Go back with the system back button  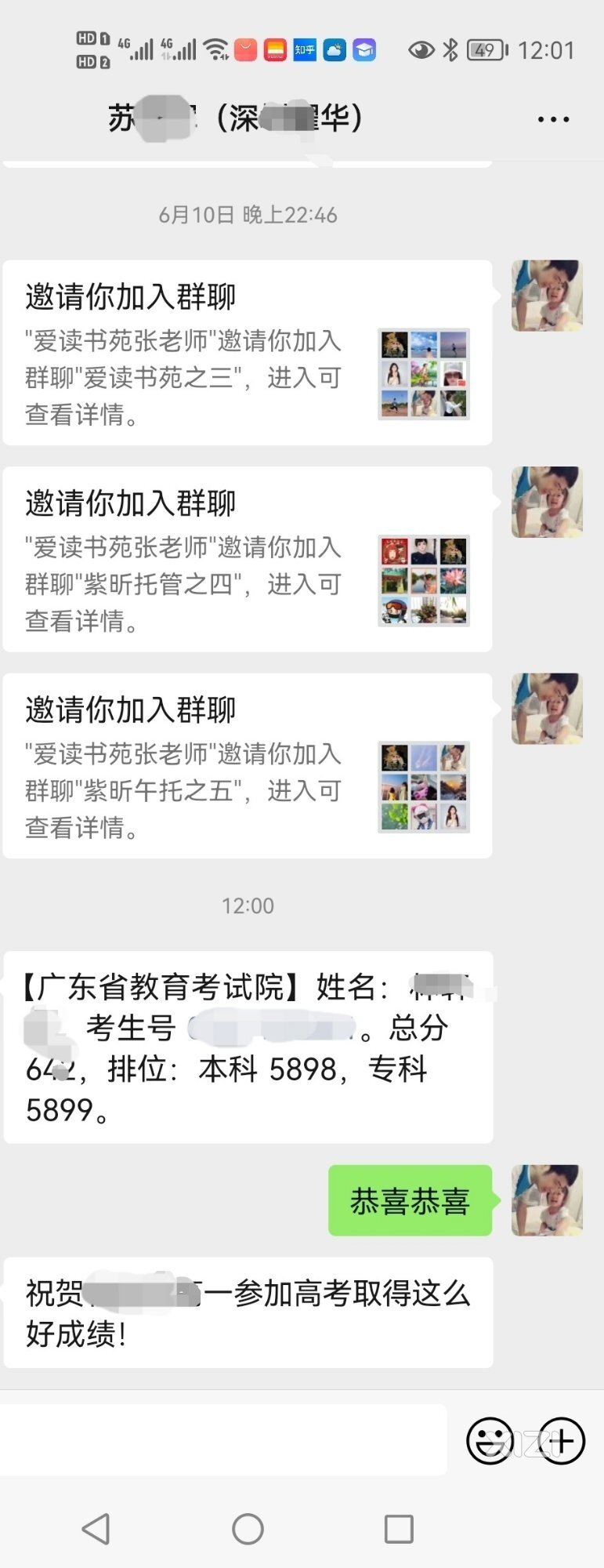click(x=96, y=1528)
